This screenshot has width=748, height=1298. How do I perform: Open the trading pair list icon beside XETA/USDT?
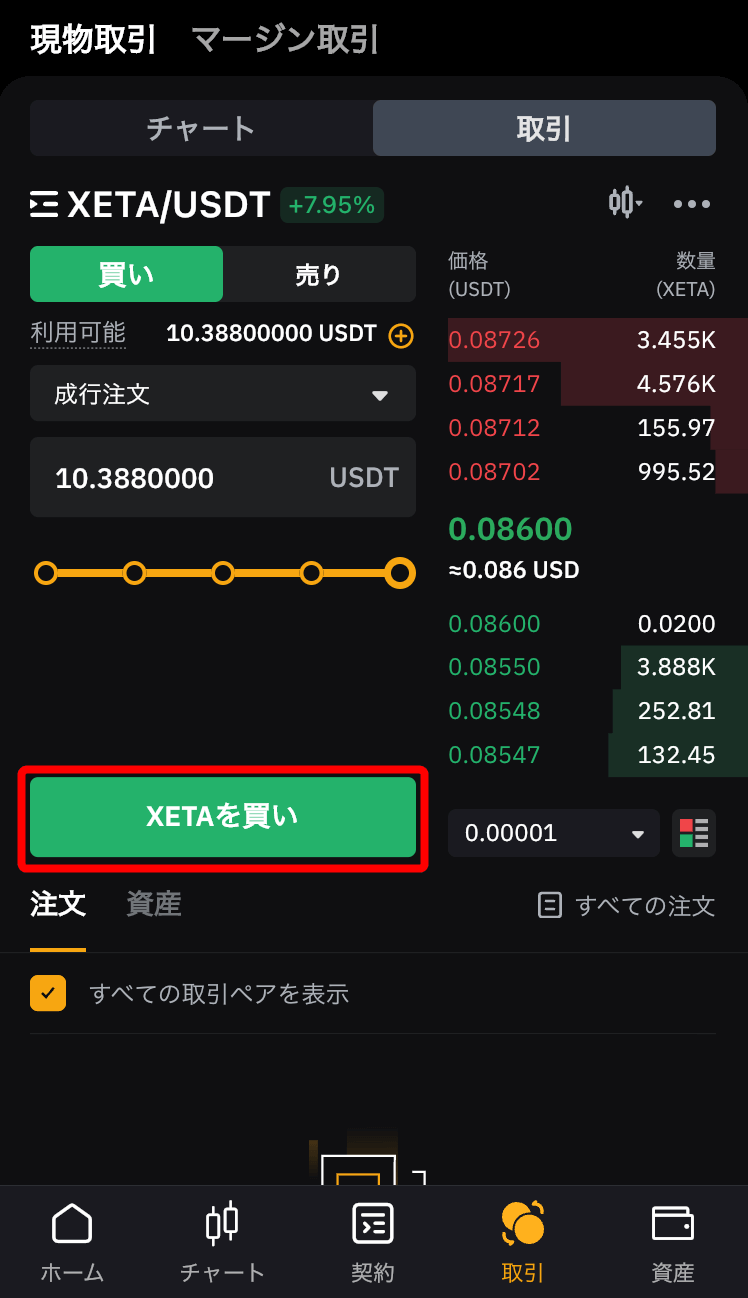[44, 204]
